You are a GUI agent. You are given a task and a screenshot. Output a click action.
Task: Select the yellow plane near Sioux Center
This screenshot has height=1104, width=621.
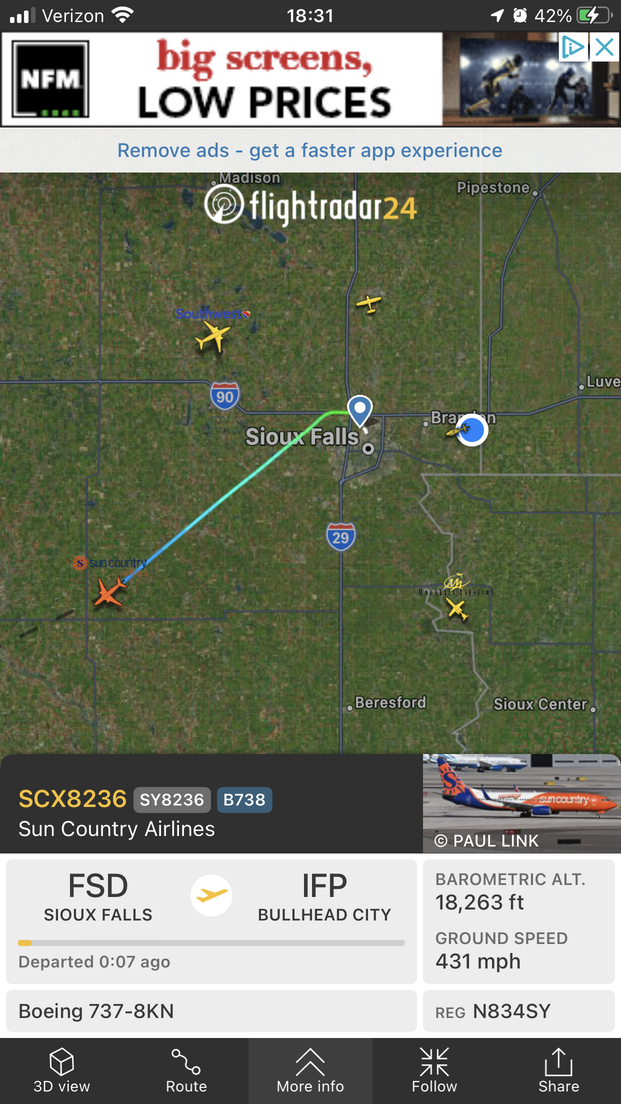457,608
